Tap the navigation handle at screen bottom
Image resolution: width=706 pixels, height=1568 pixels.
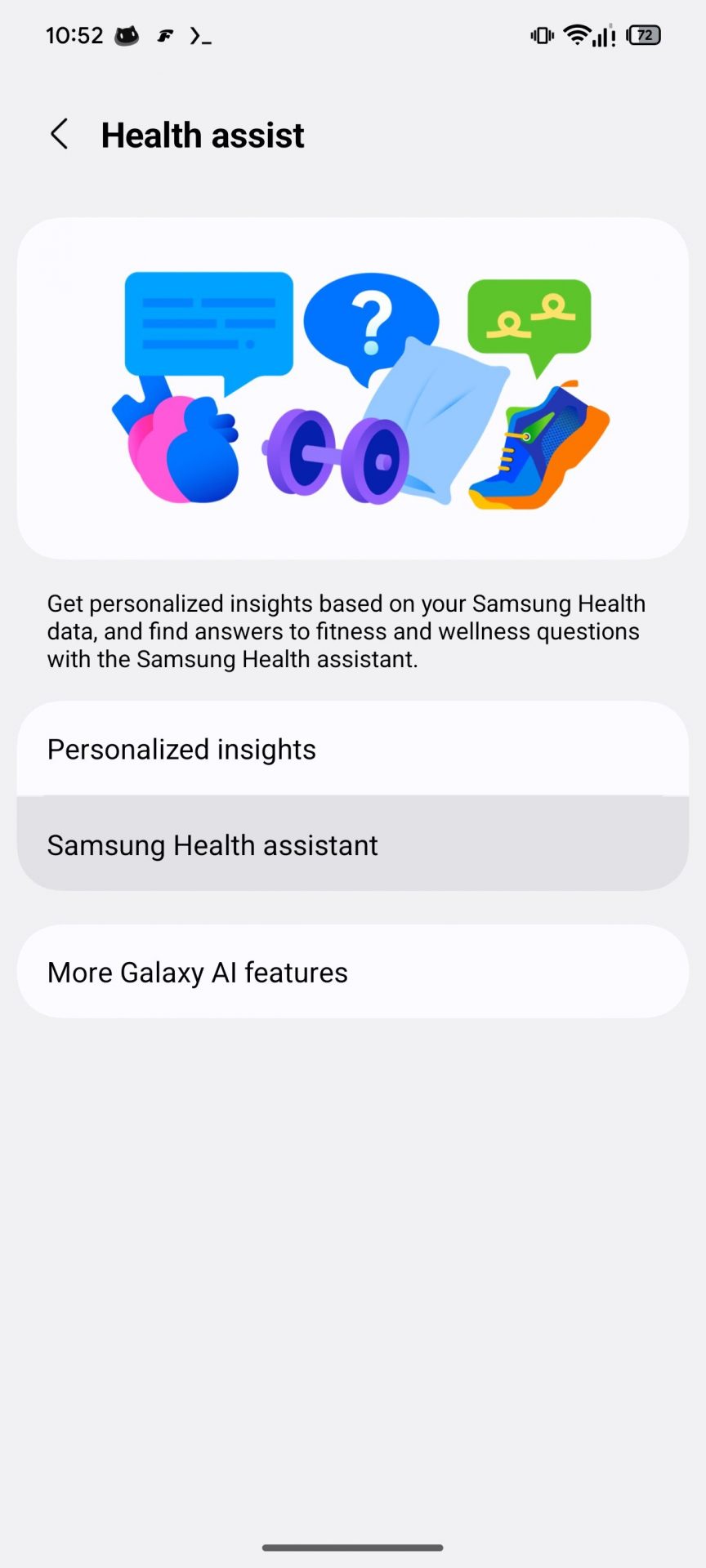(x=353, y=1542)
